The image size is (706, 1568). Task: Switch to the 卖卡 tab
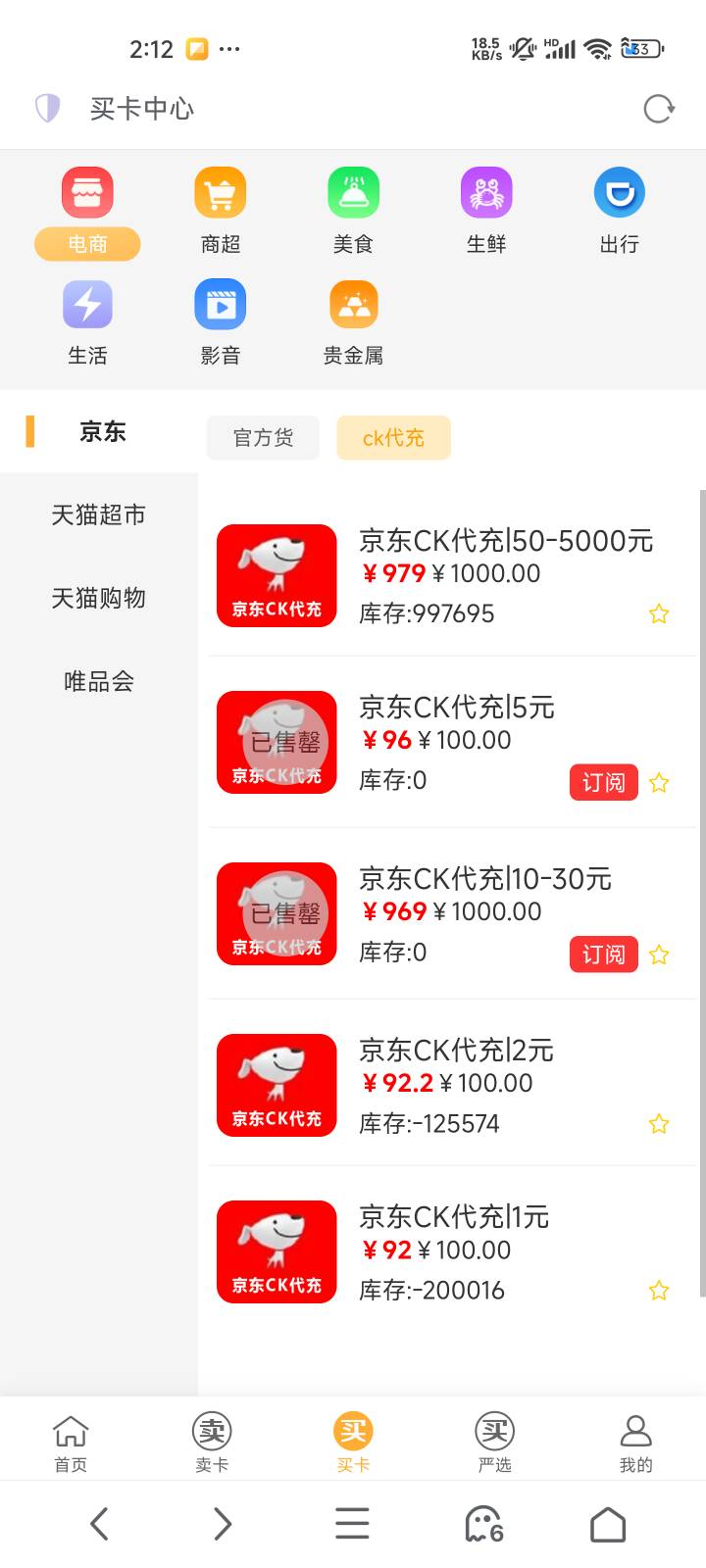point(212,1444)
